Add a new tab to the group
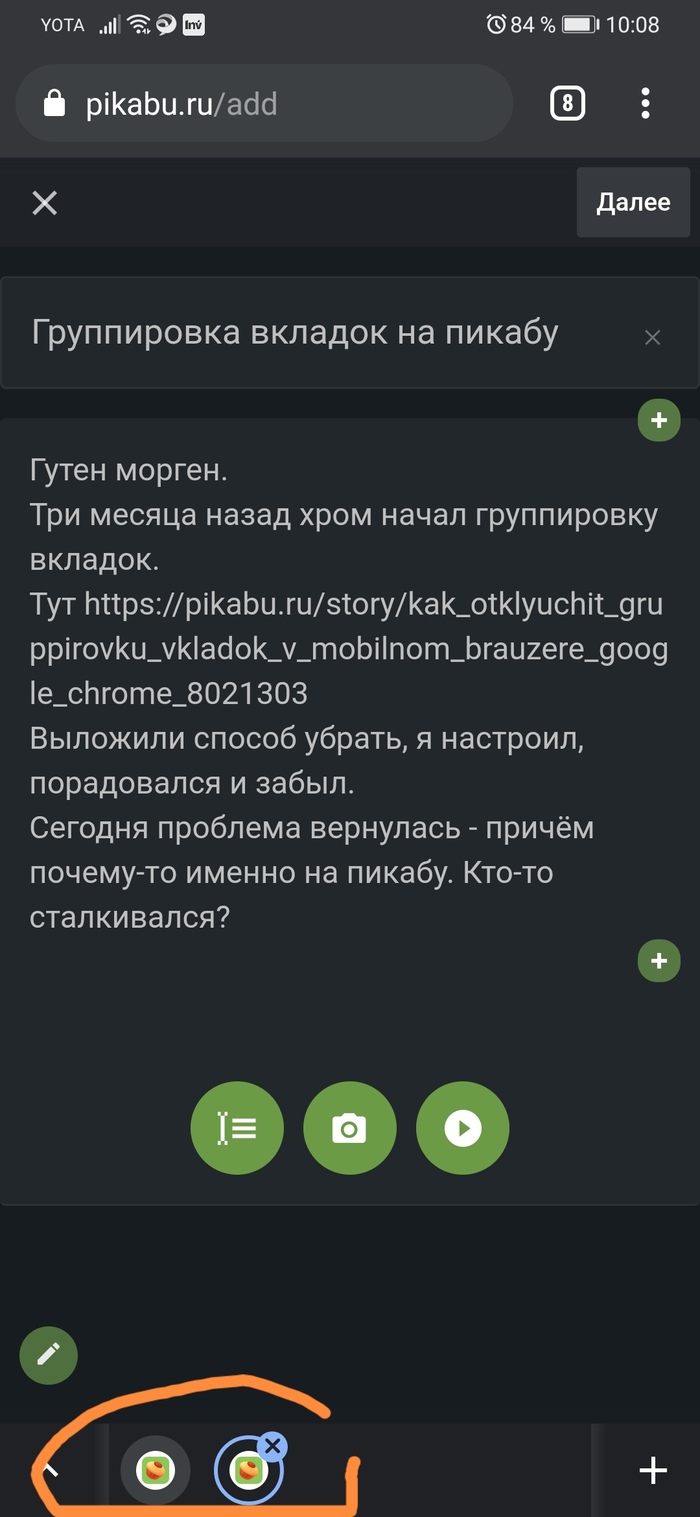Screen dimensions: 700x1517 point(652,1470)
